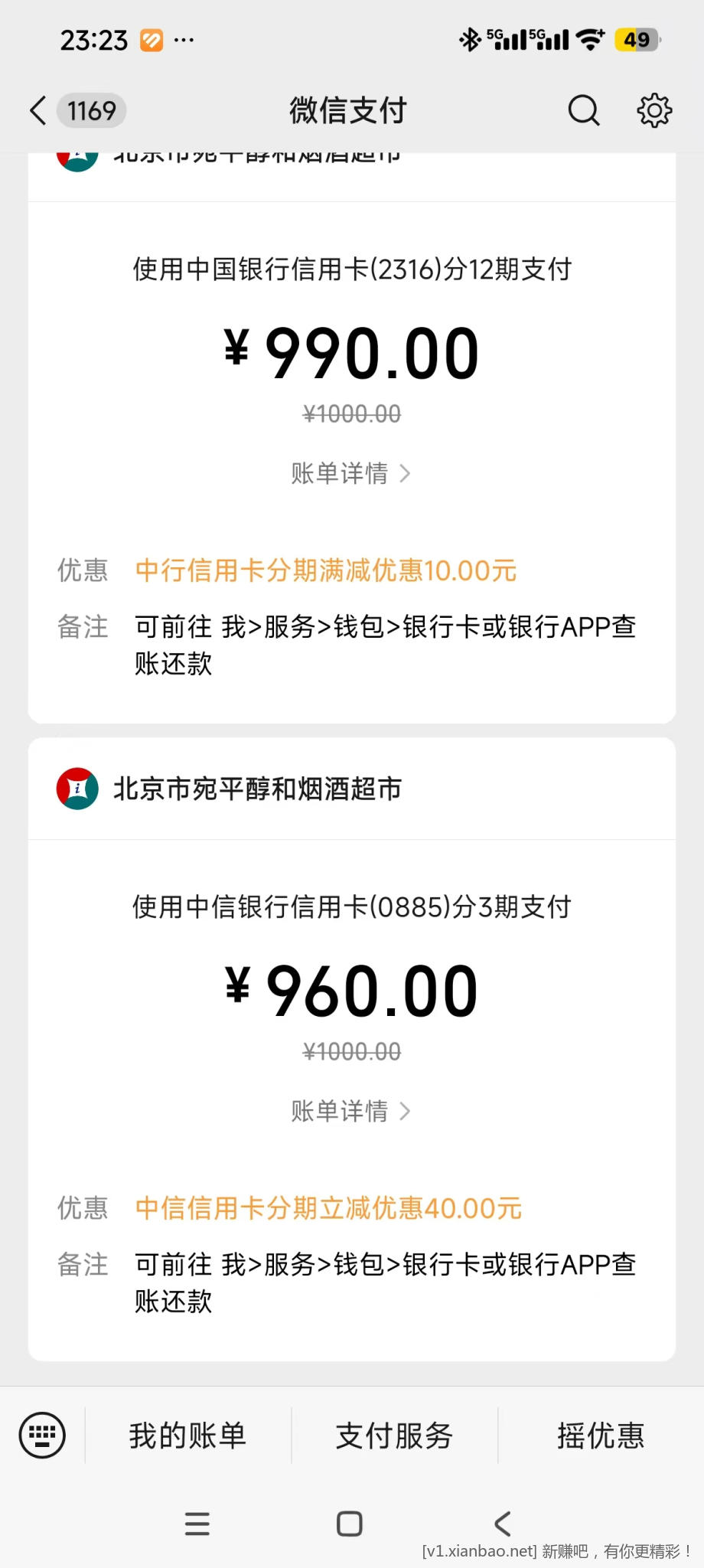Image resolution: width=704 pixels, height=1568 pixels.
Task: Open 账单详情 for the ¥960.00 payment
Action: (340, 1111)
